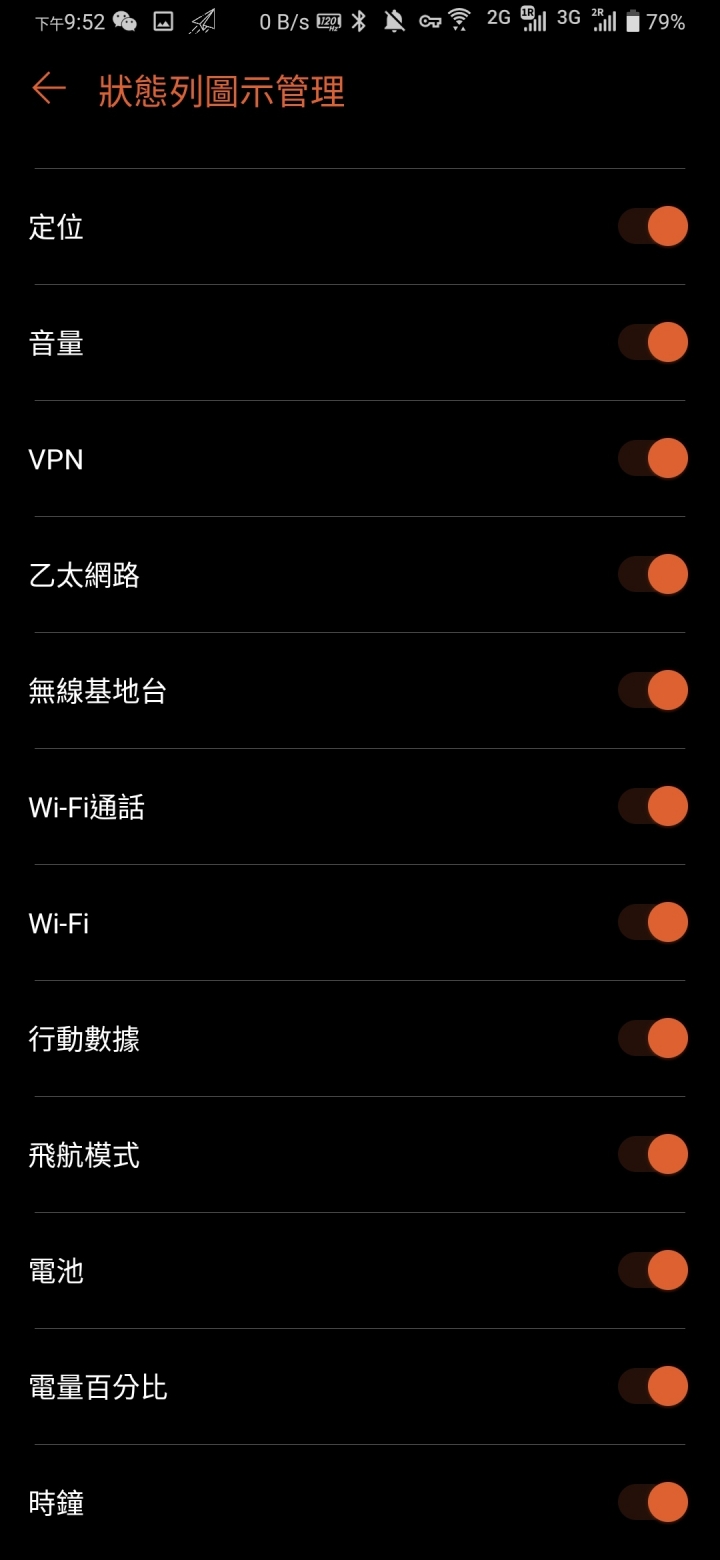Toggle the 定位 status icon switch
720x1560 pixels.
click(653, 227)
